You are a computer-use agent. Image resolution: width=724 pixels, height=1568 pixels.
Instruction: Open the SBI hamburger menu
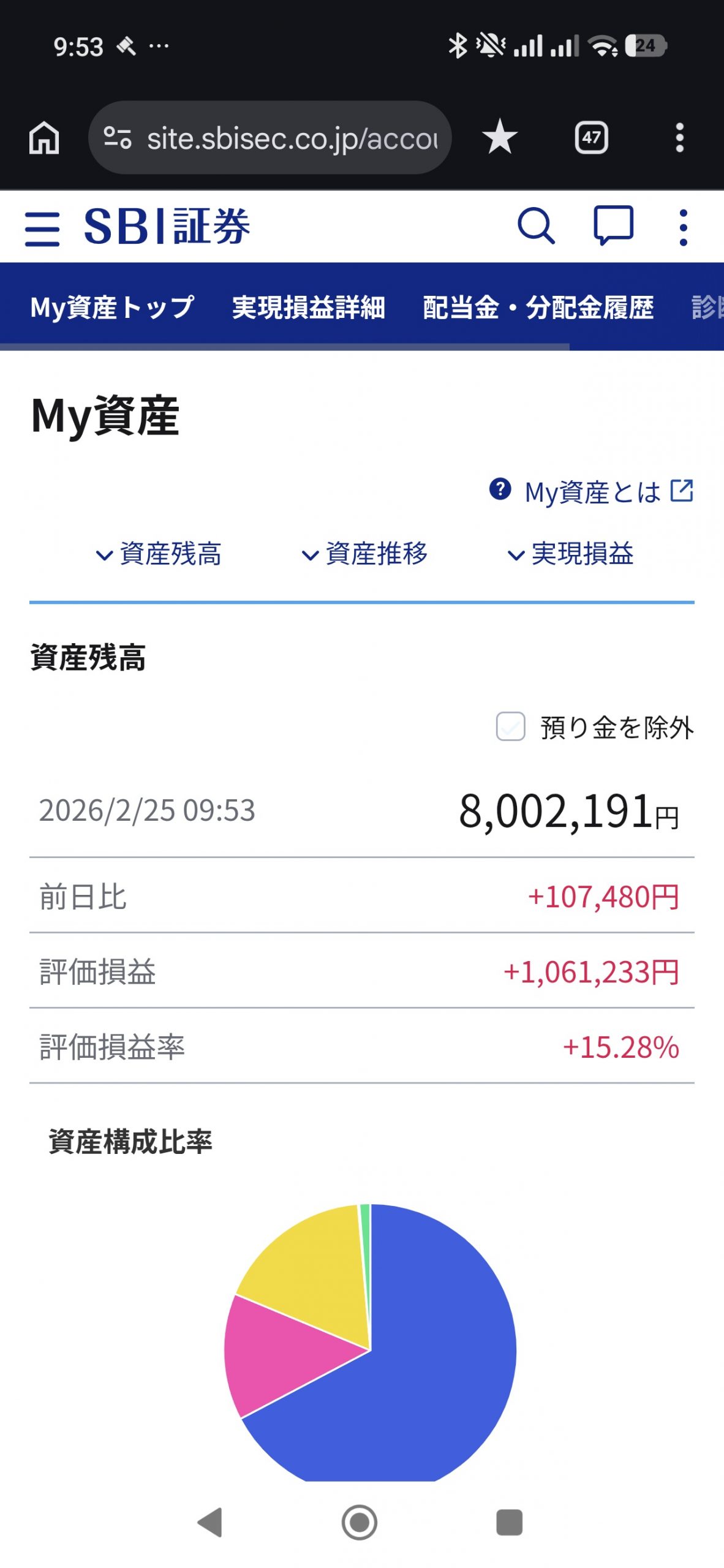(x=42, y=228)
